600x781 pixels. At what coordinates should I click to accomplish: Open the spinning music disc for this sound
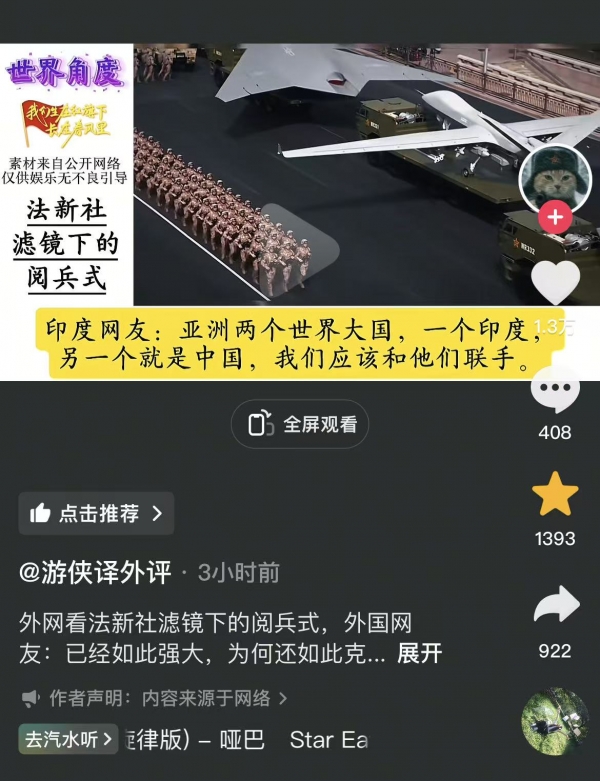pyautogui.click(x=554, y=721)
